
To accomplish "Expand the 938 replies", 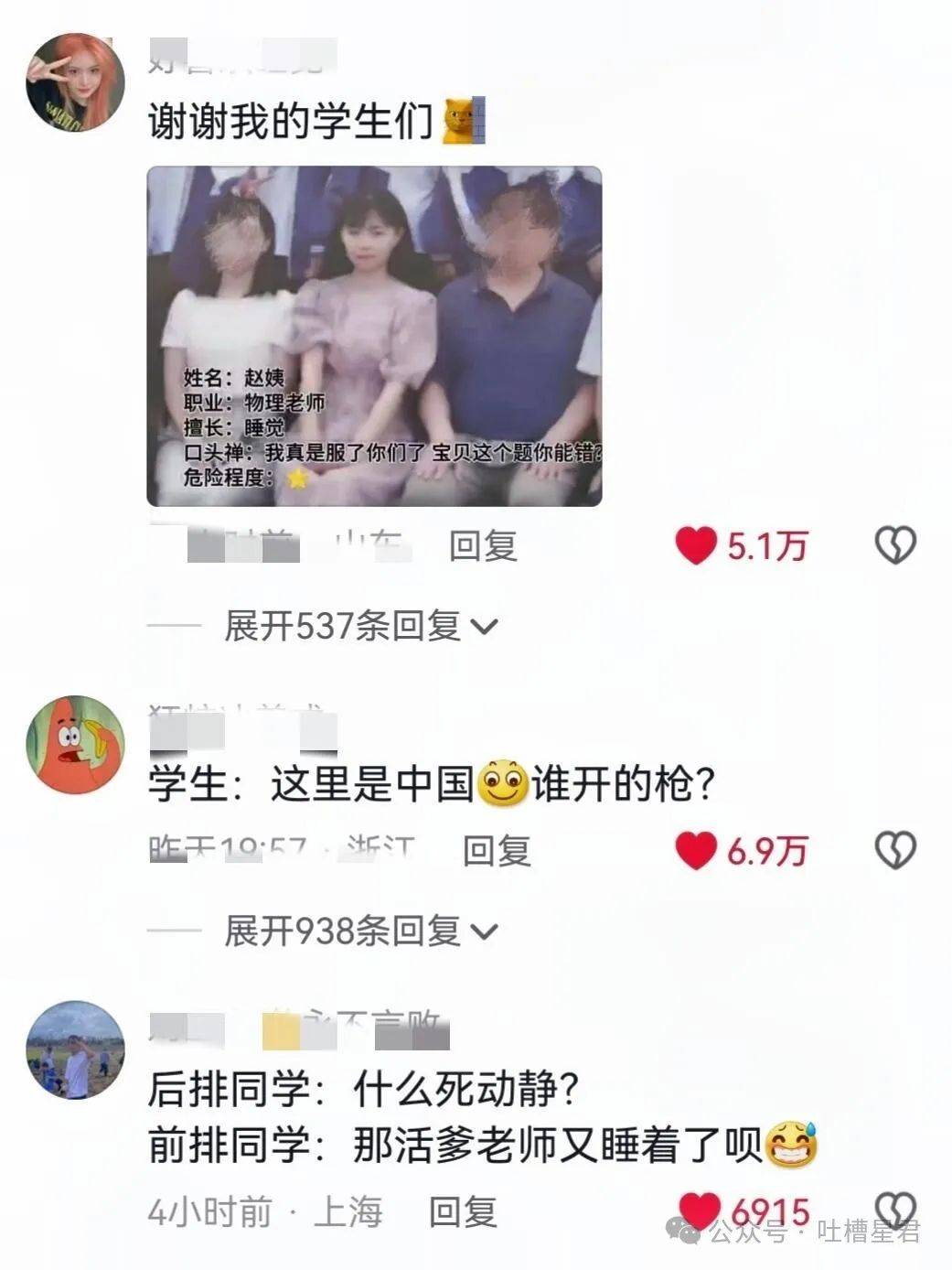I will (x=360, y=931).
